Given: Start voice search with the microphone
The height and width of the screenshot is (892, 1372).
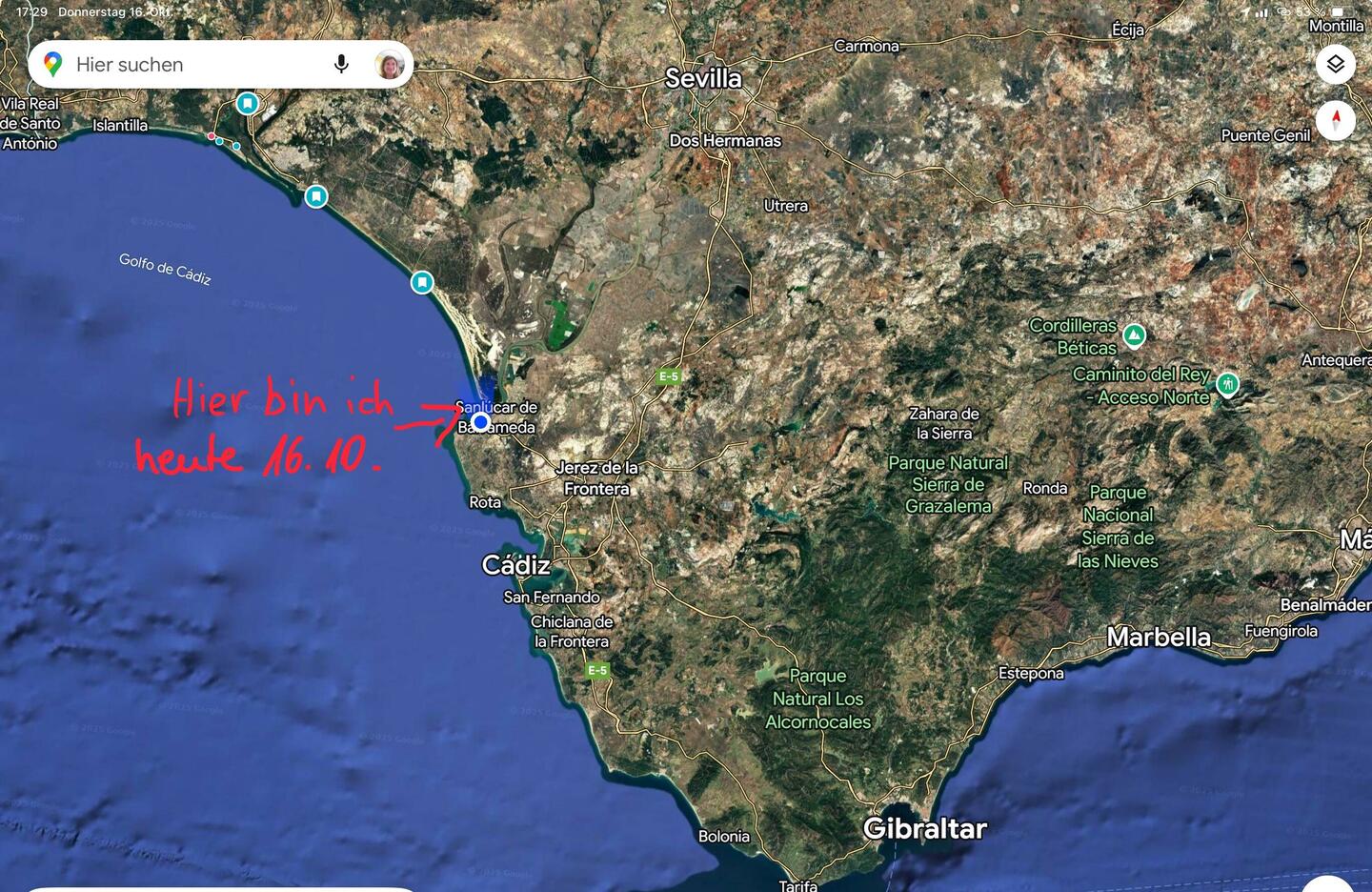Looking at the screenshot, I should [341, 65].
